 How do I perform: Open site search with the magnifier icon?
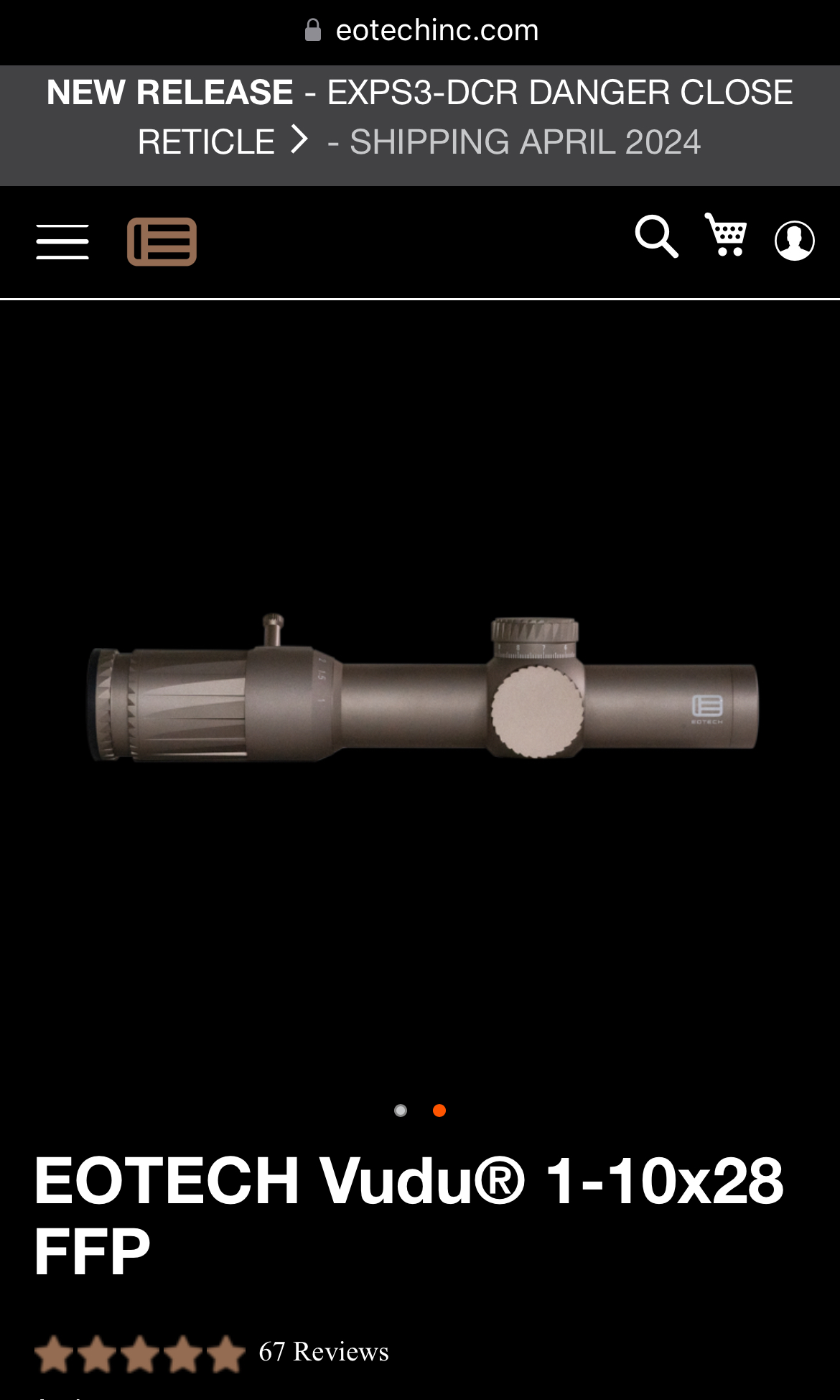click(656, 236)
